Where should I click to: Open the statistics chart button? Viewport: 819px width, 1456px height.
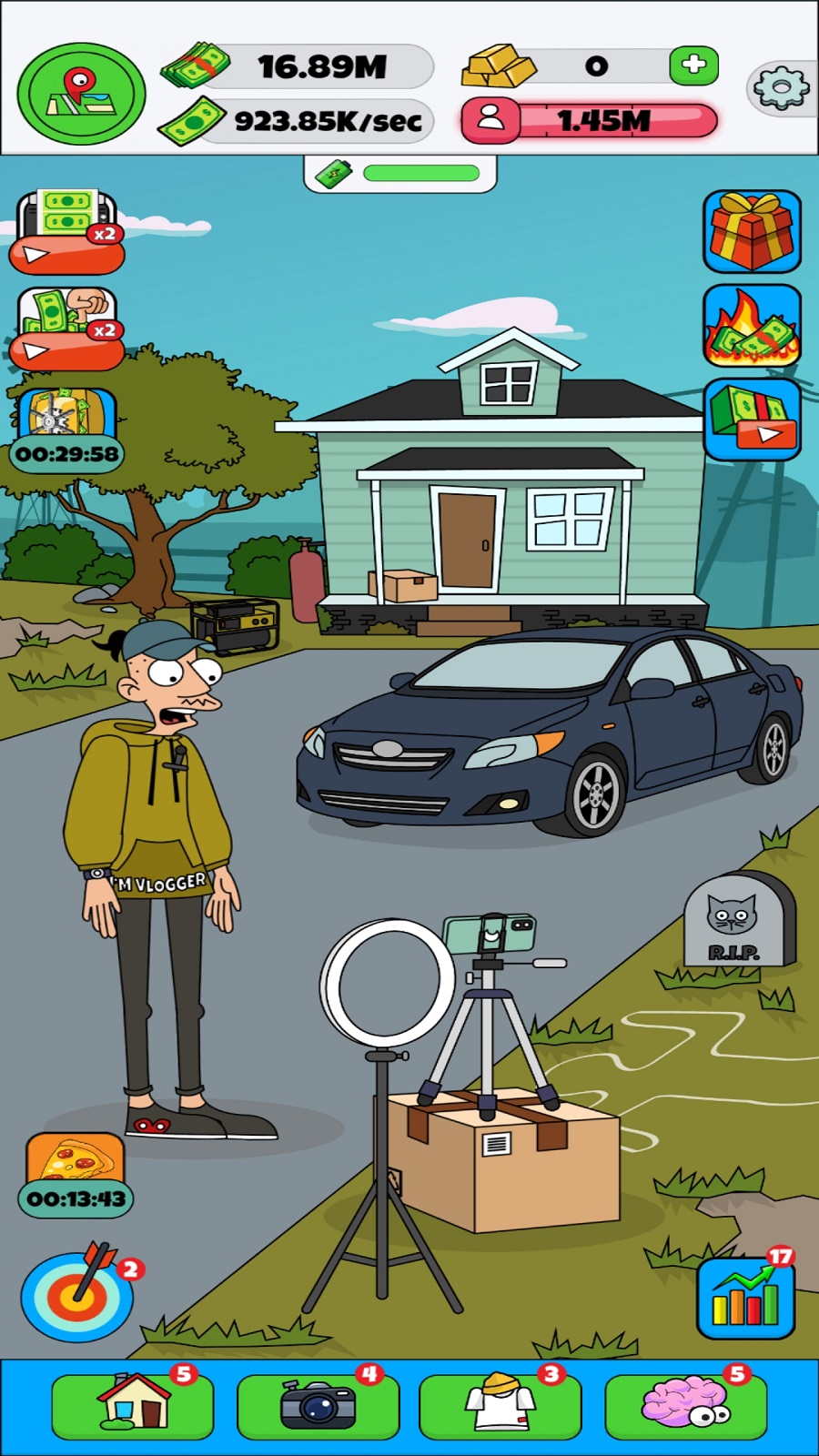tap(745, 1299)
